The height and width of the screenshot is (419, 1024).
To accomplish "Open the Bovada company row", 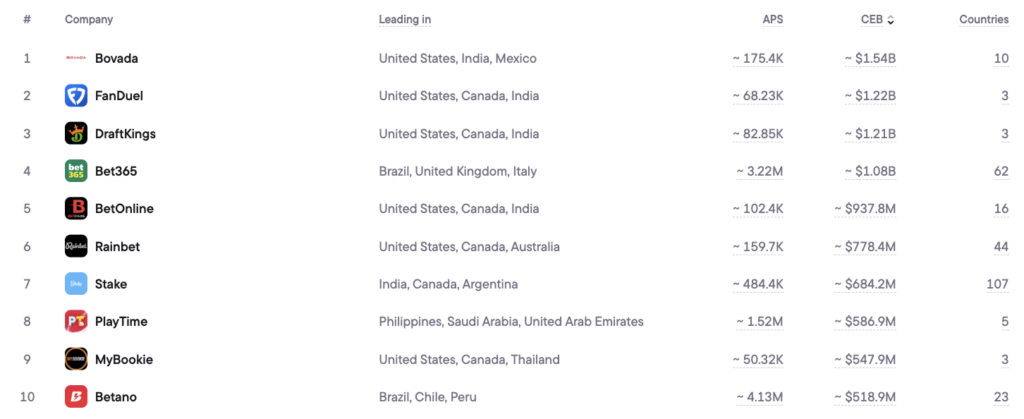I will pos(116,58).
